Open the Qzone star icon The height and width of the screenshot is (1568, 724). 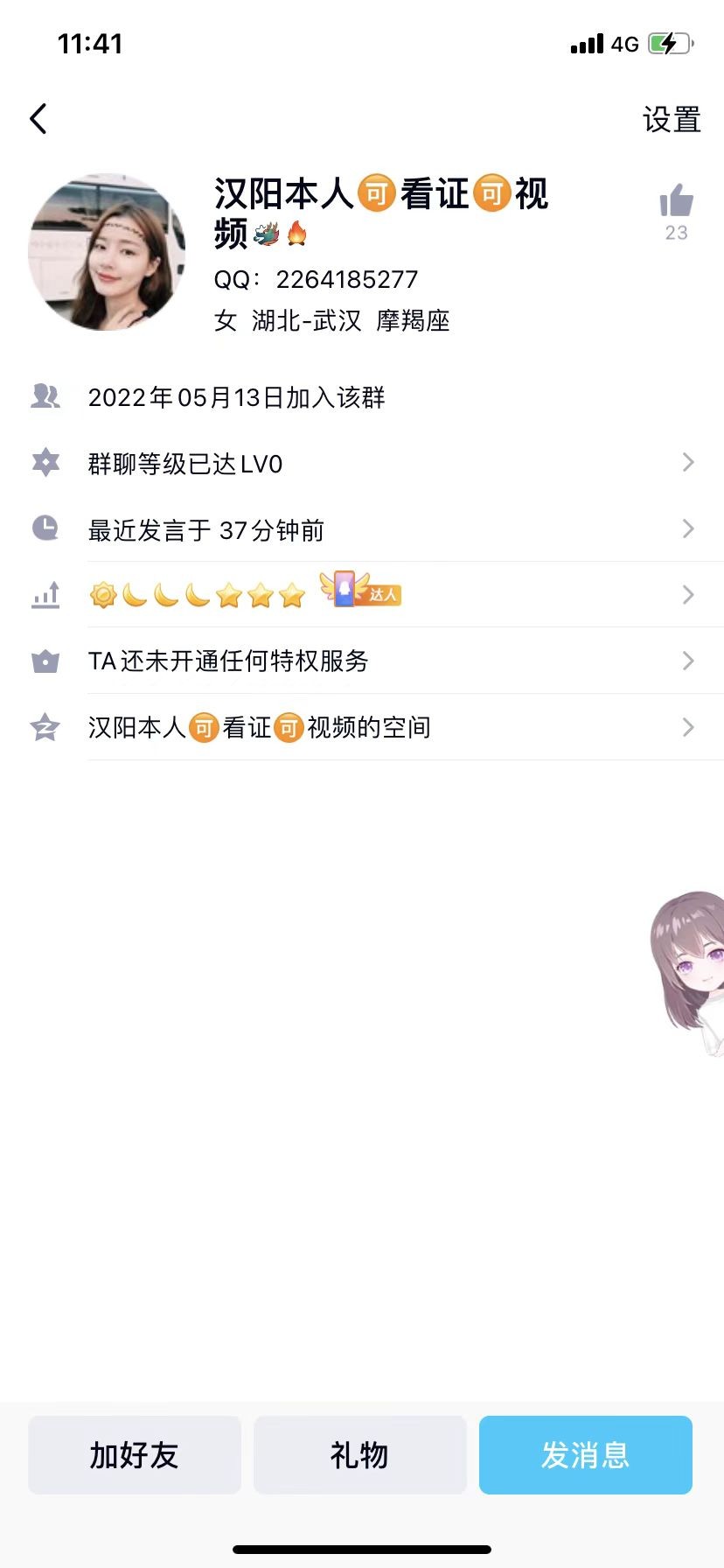(x=45, y=727)
